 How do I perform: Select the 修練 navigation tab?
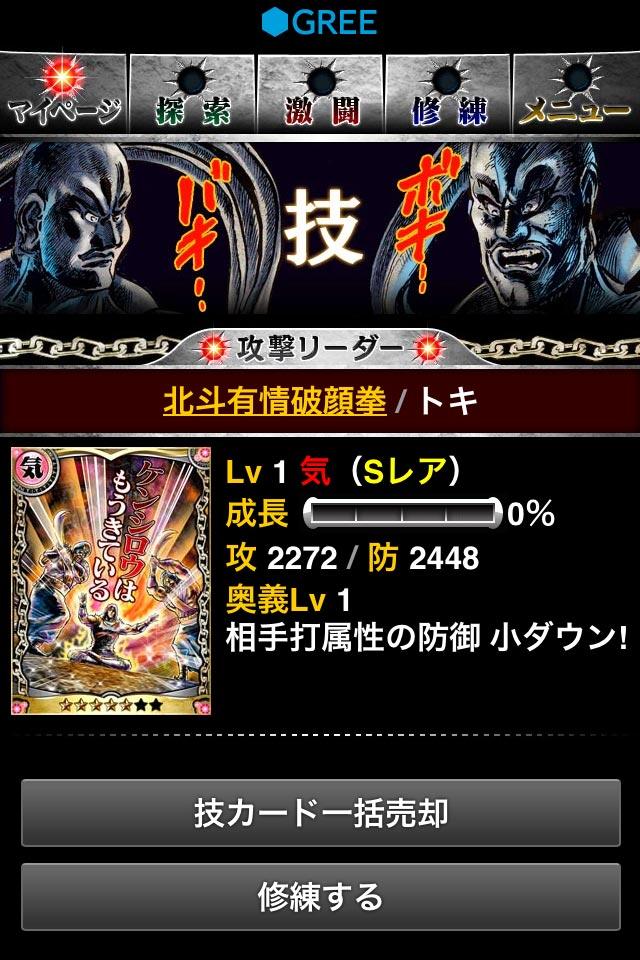[x=448, y=92]
